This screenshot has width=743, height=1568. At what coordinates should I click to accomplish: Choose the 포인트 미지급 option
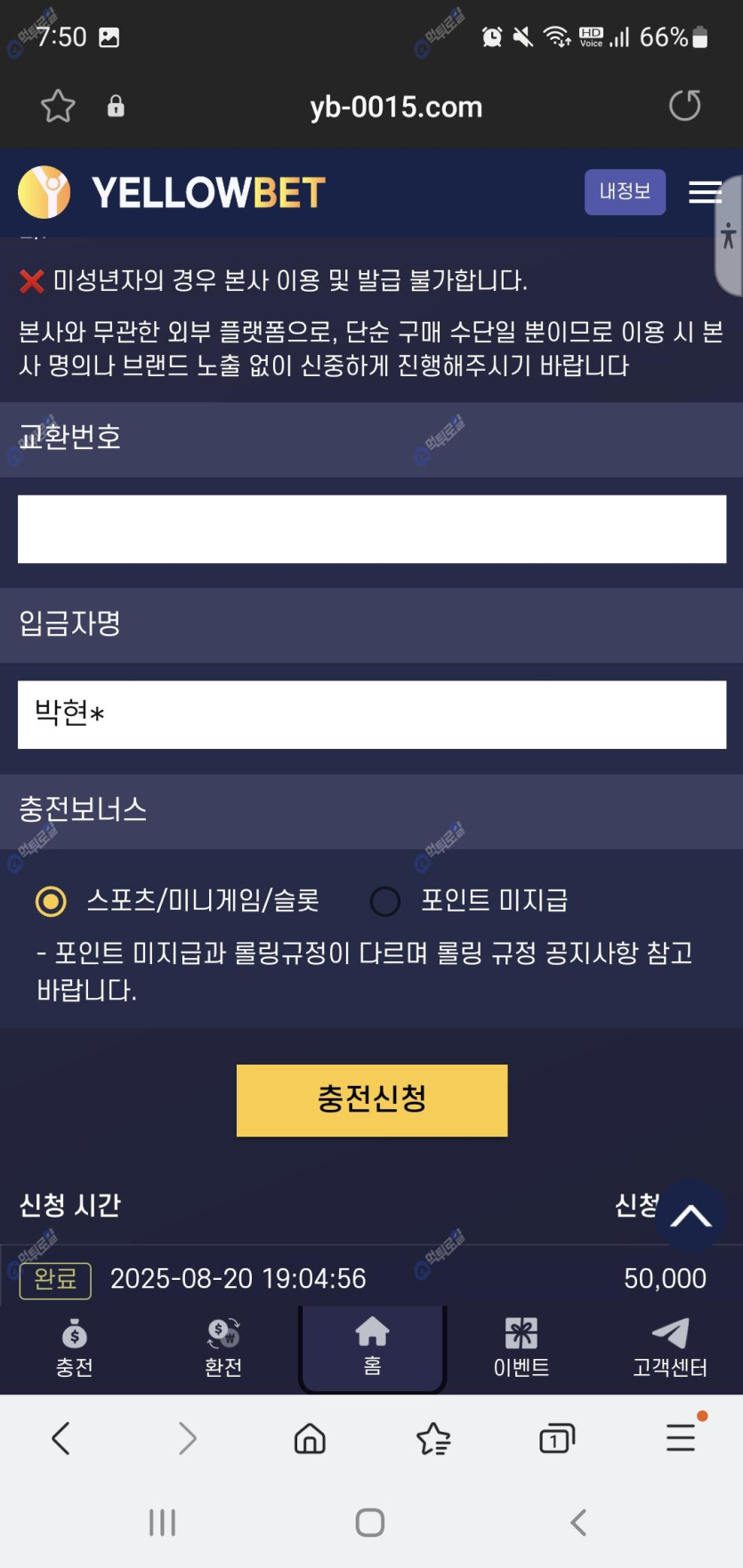[385, 902]
